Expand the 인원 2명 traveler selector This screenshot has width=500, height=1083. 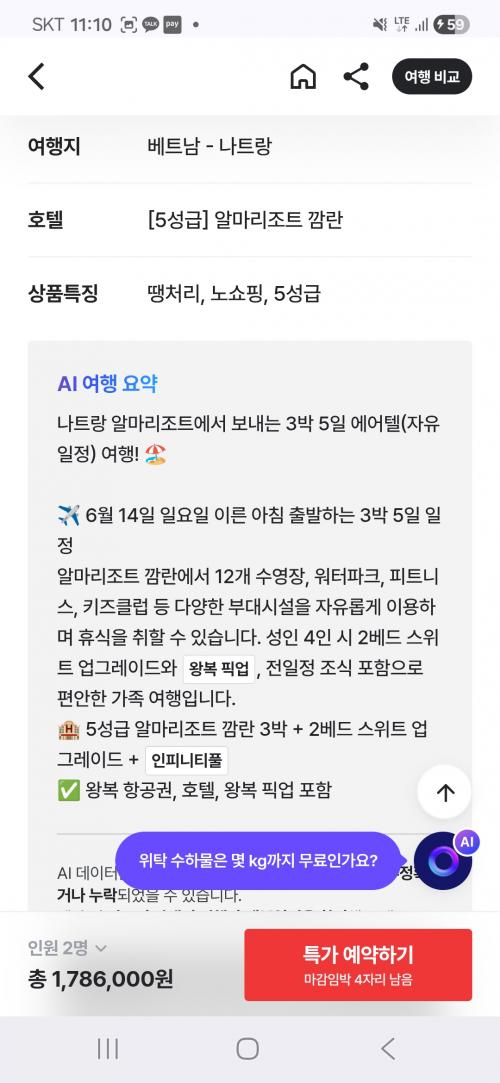click(x=68, y=948)
